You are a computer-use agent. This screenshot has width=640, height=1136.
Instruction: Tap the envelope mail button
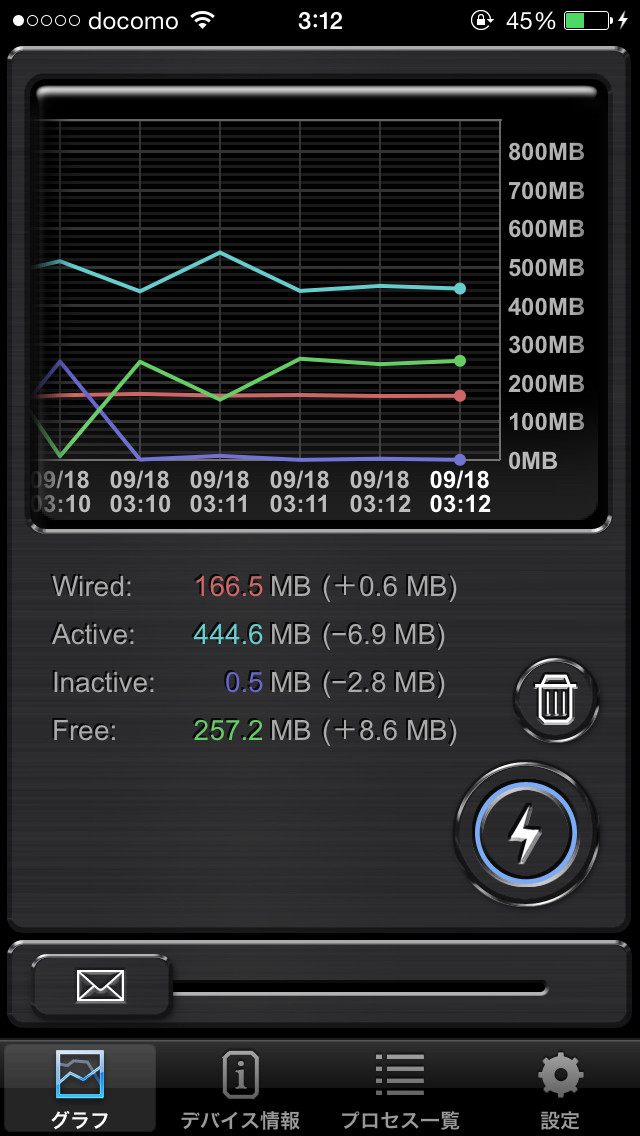101,987
